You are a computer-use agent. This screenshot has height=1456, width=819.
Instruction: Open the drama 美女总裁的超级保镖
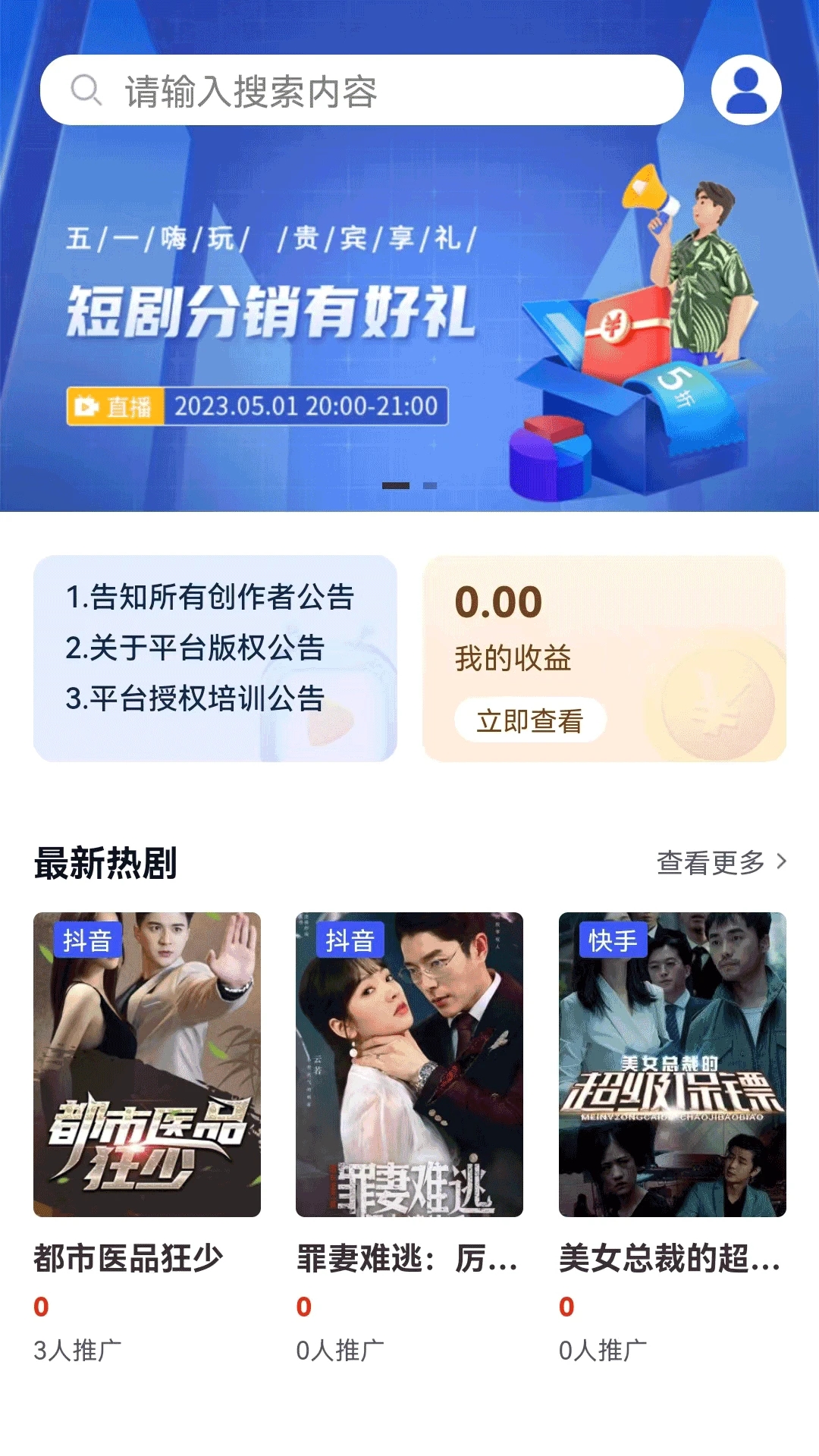click(672, 1064)
